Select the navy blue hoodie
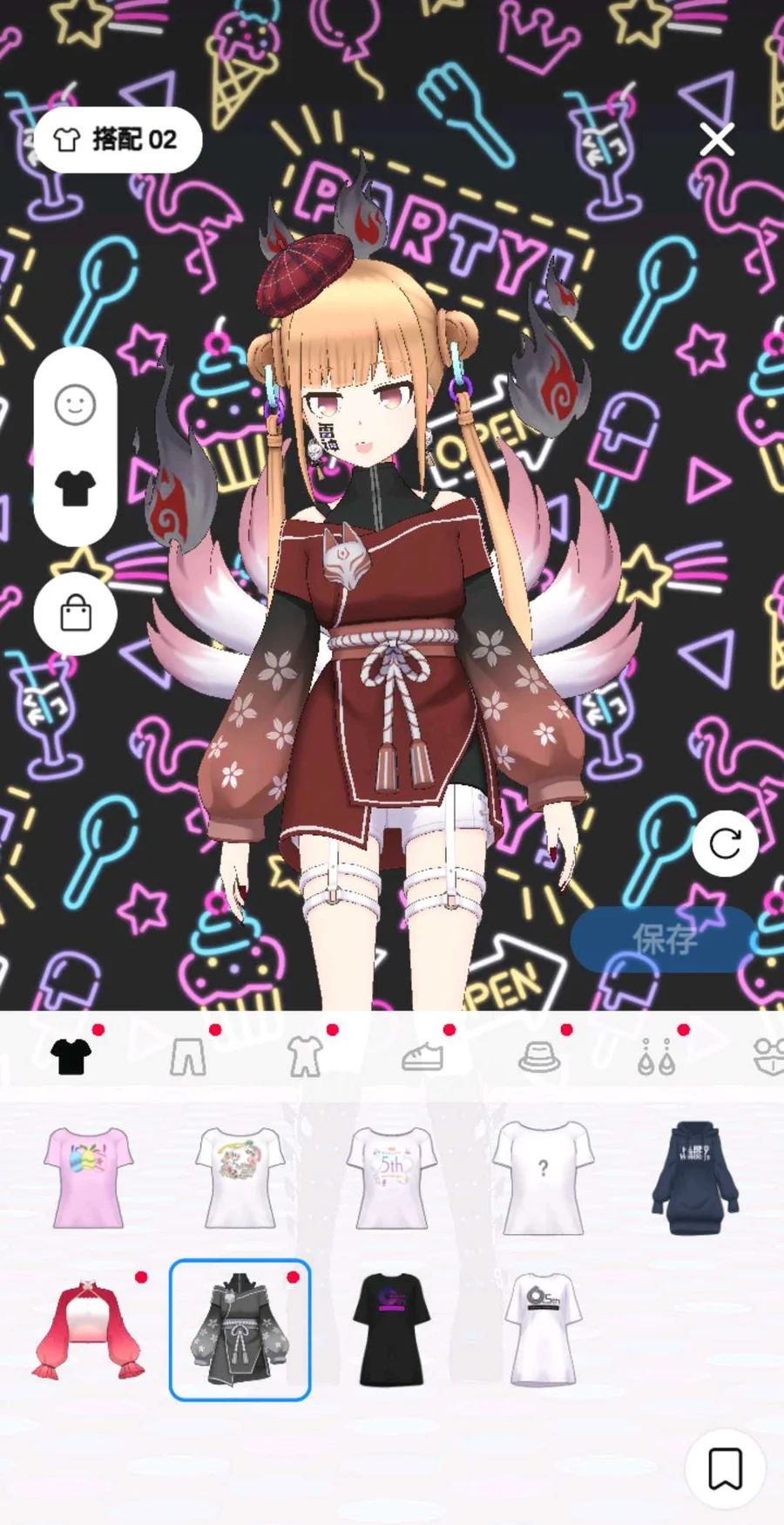 695,1178
